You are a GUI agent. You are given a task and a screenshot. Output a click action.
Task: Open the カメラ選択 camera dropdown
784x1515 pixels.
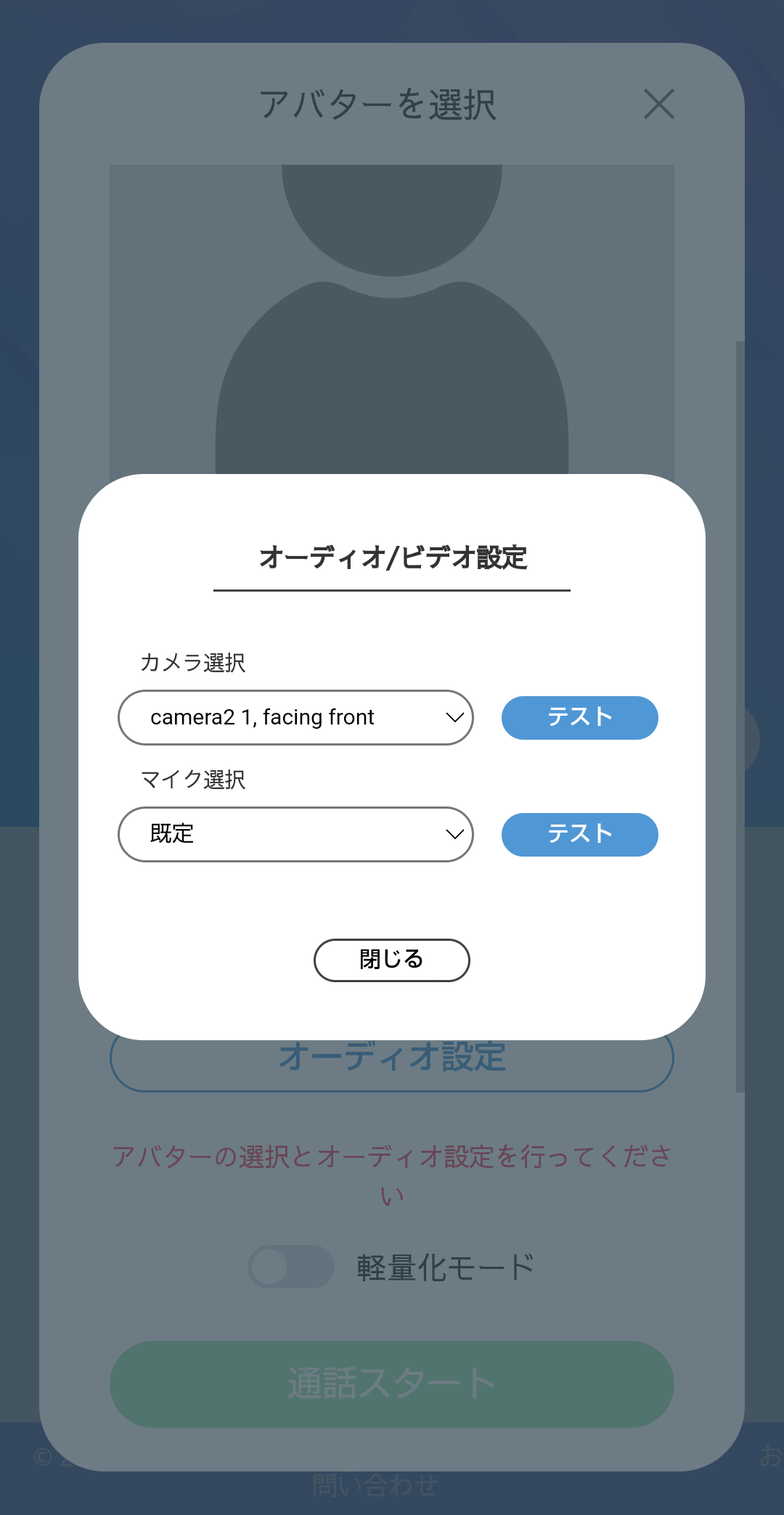coord(295,717)
